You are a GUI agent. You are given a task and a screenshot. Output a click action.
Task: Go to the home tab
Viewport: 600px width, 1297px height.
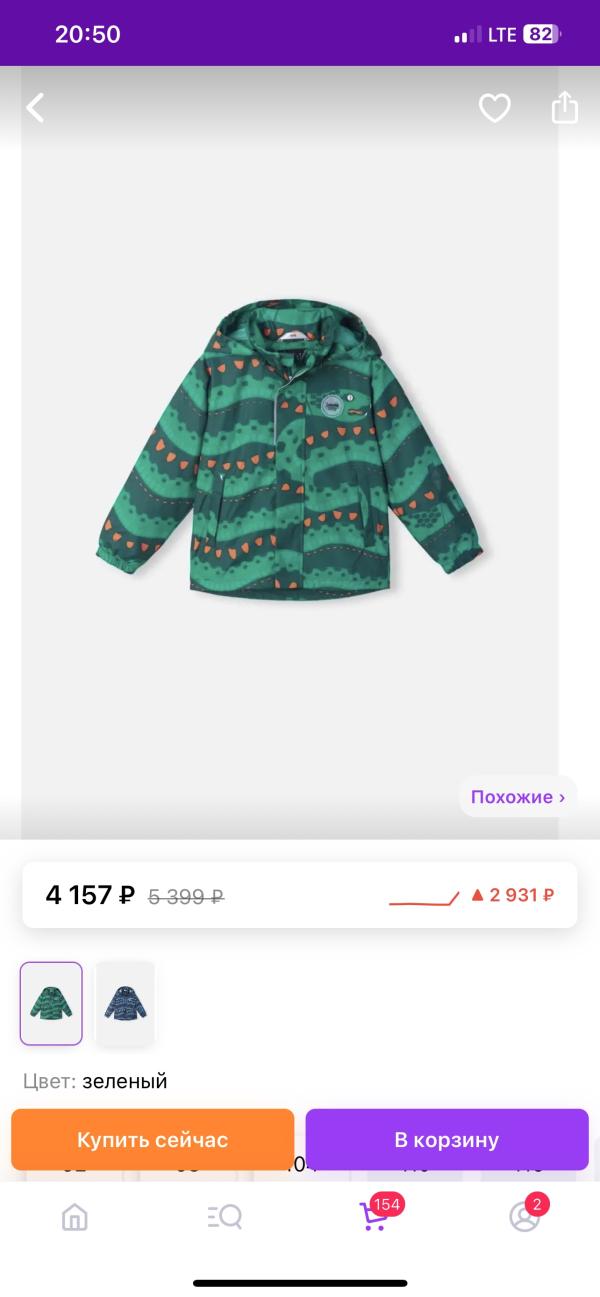point(75,1217)
